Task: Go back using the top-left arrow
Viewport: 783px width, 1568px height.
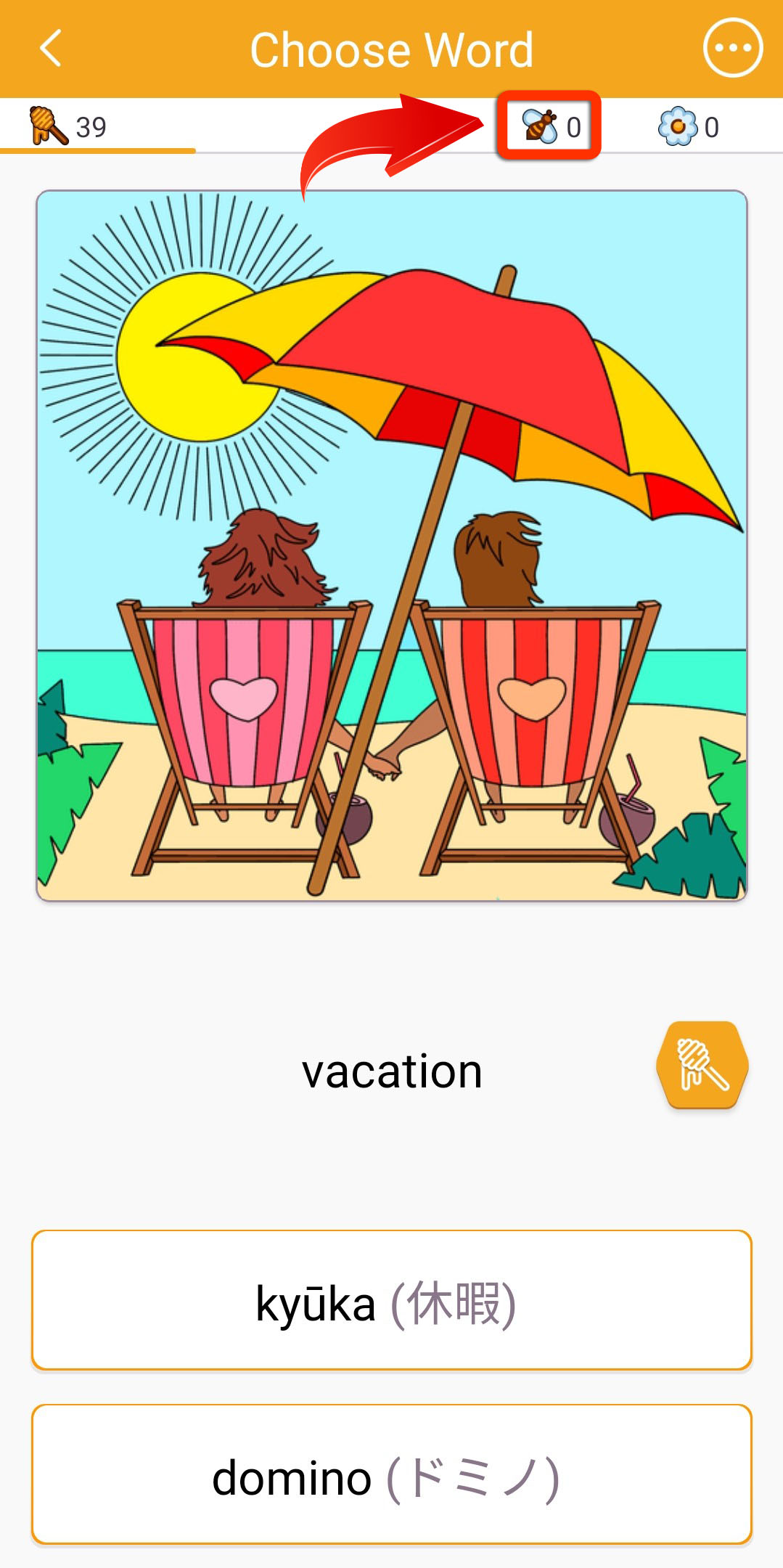Action: coord(51,49)
